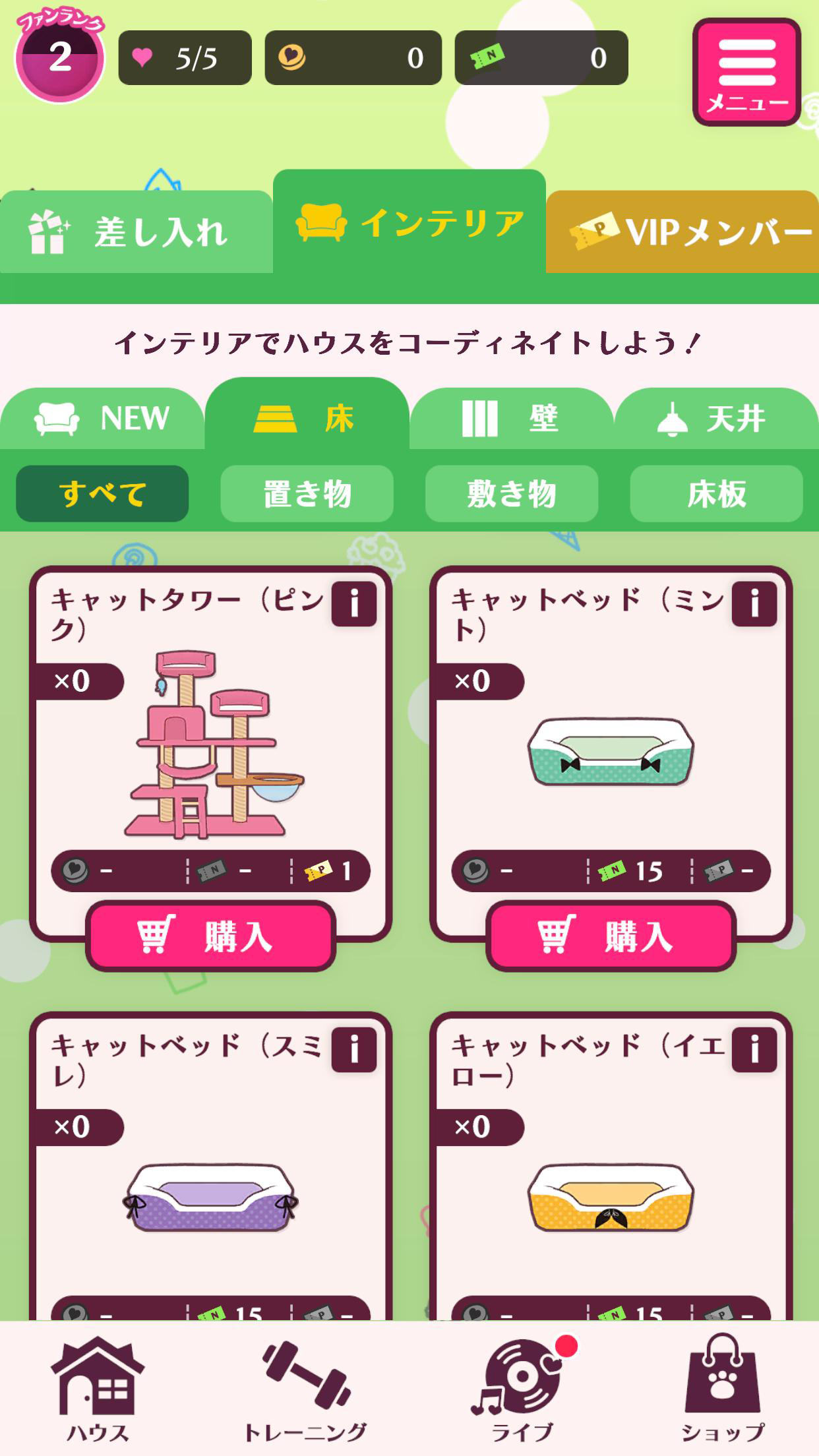Image resolution: width=819 pixels, height=1456 pixels.
Task: View info for キャットベッド（イエロー）
Action: (754, 1049)
